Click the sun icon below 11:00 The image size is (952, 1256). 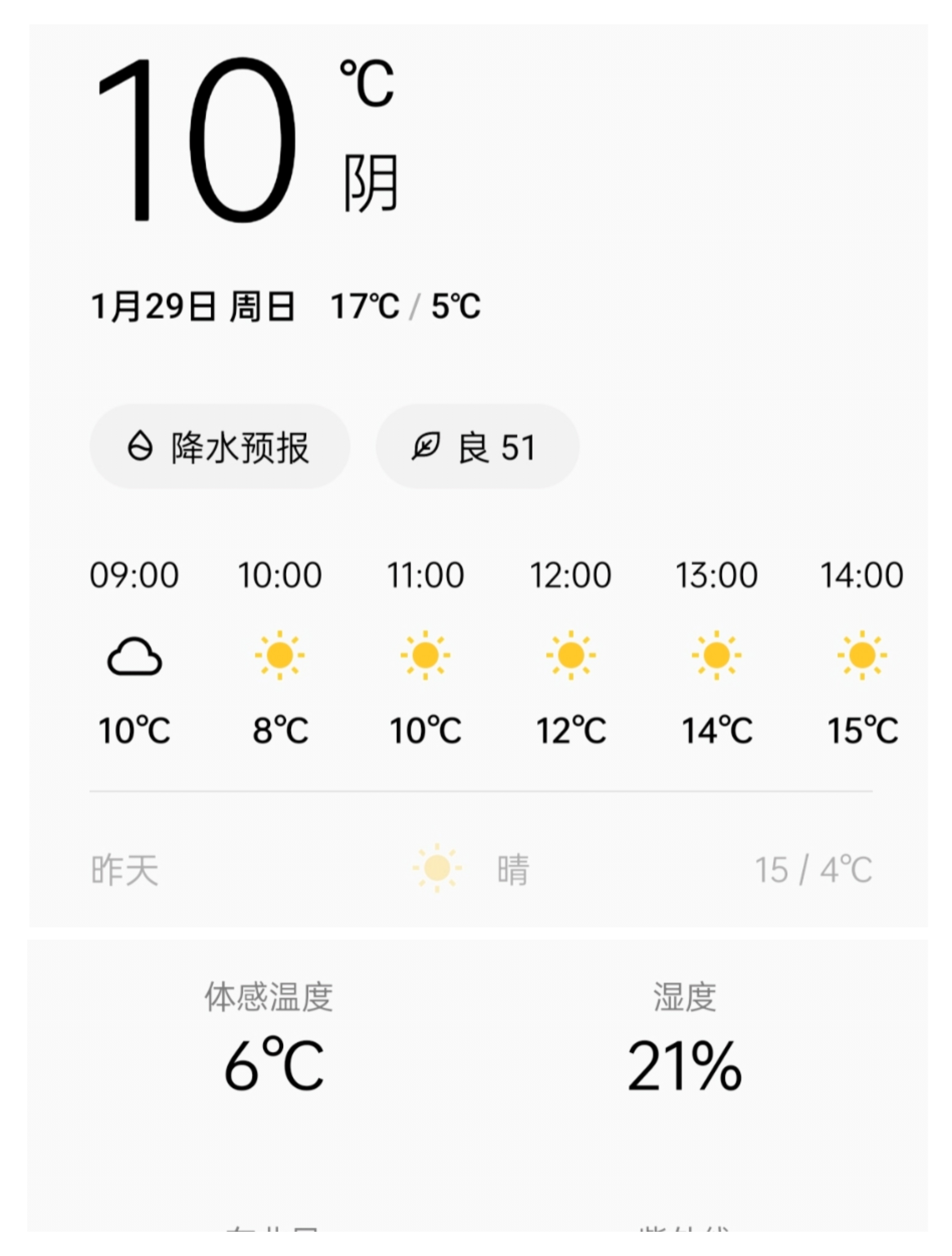click(425, 654)
